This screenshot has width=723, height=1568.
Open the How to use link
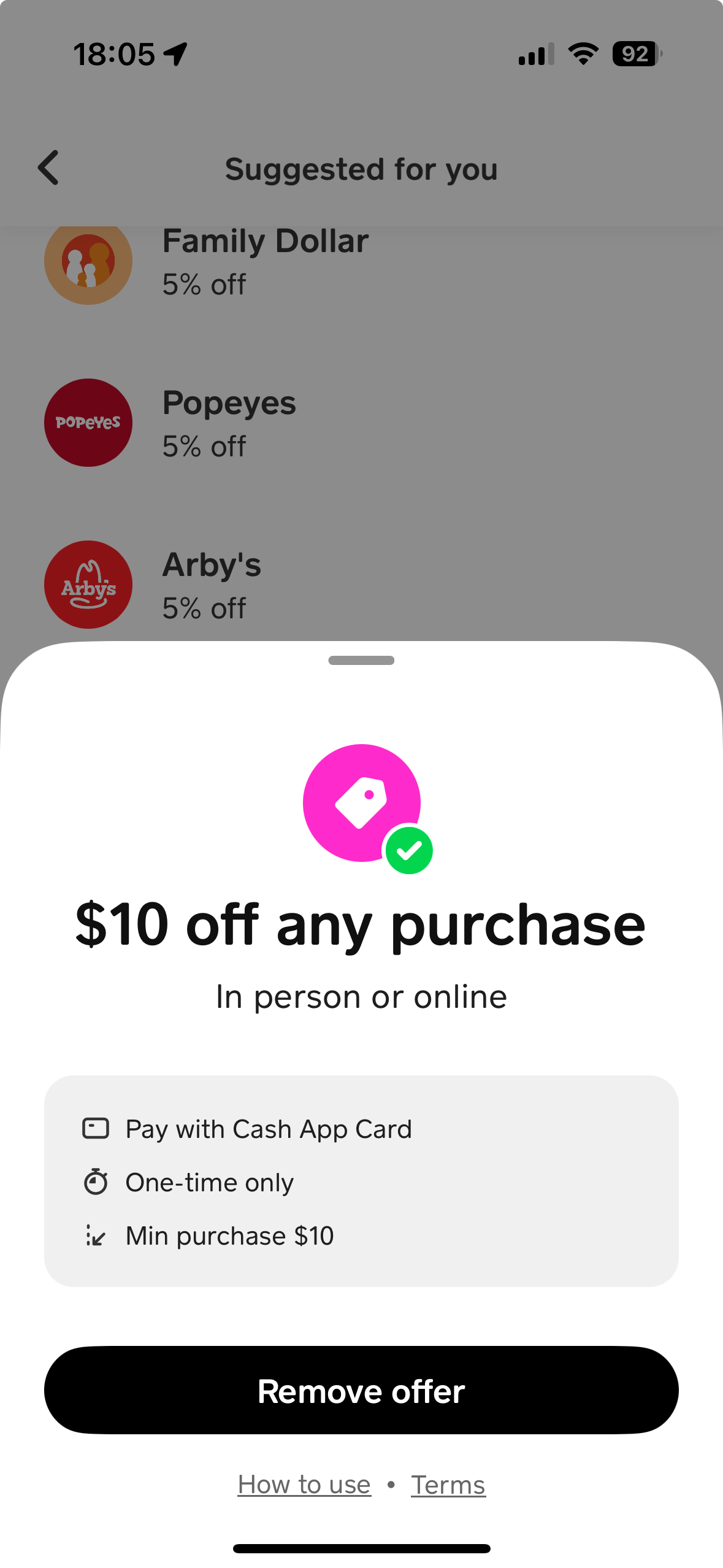click(304, 1485)
